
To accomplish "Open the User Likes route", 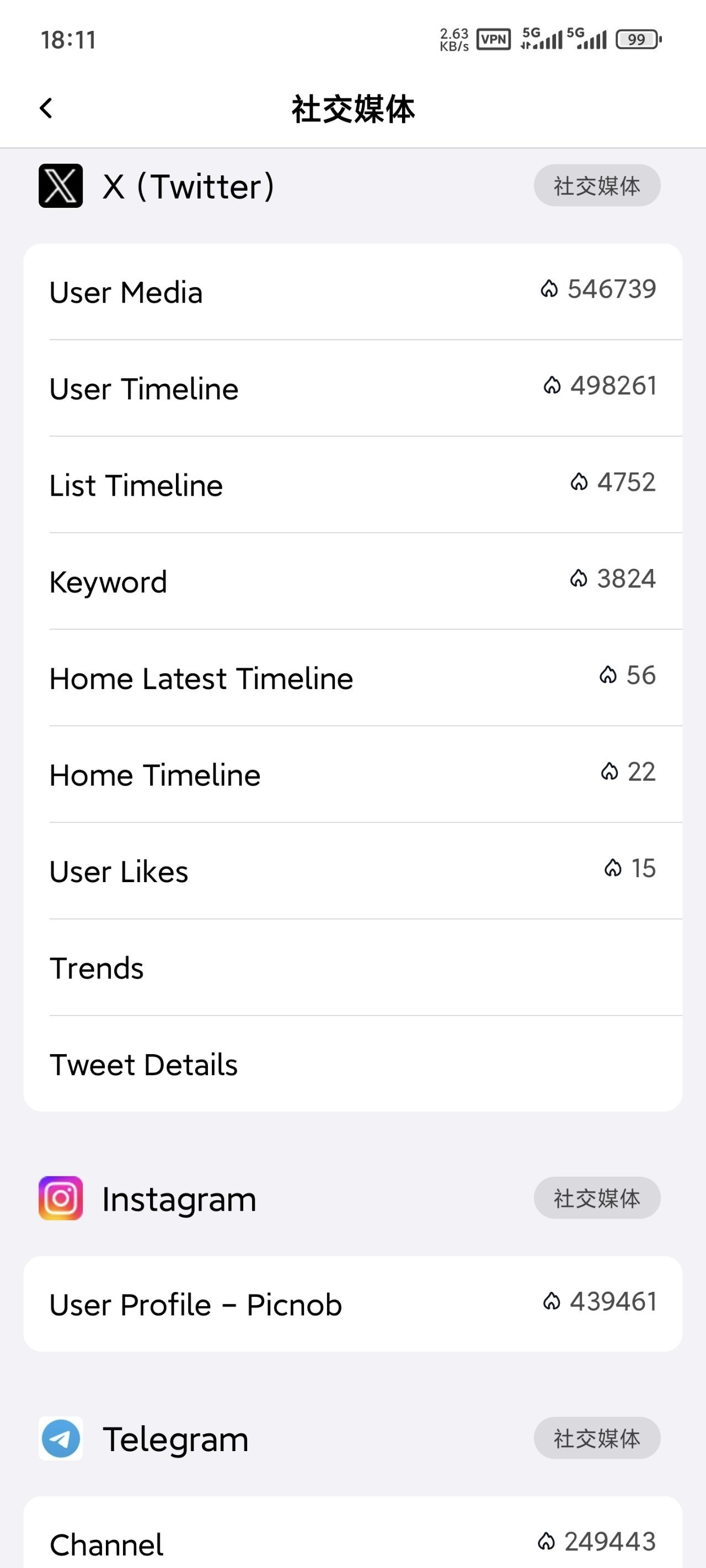I will [352, 871].
